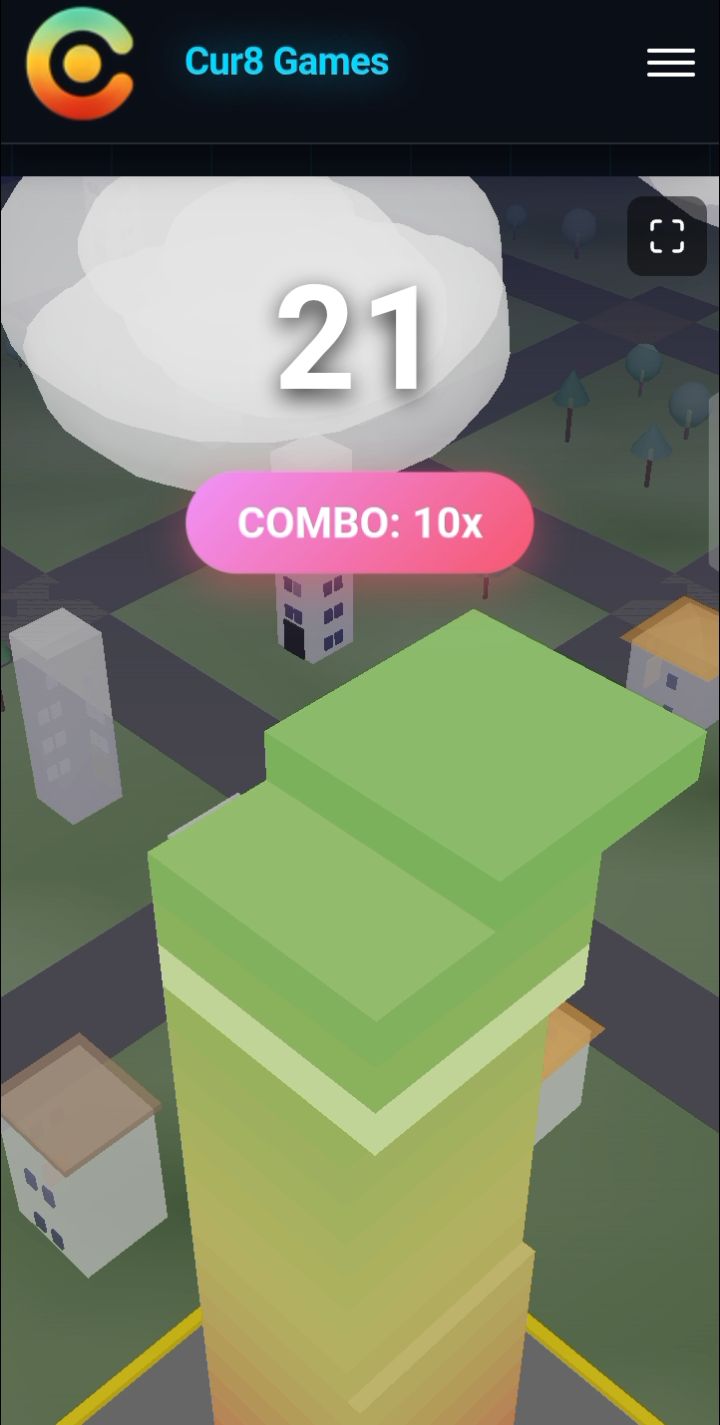The width and height of the screenshot is (720, 1425).
Task: Open the Cur8 Games home link
Action: click(286, 62)
